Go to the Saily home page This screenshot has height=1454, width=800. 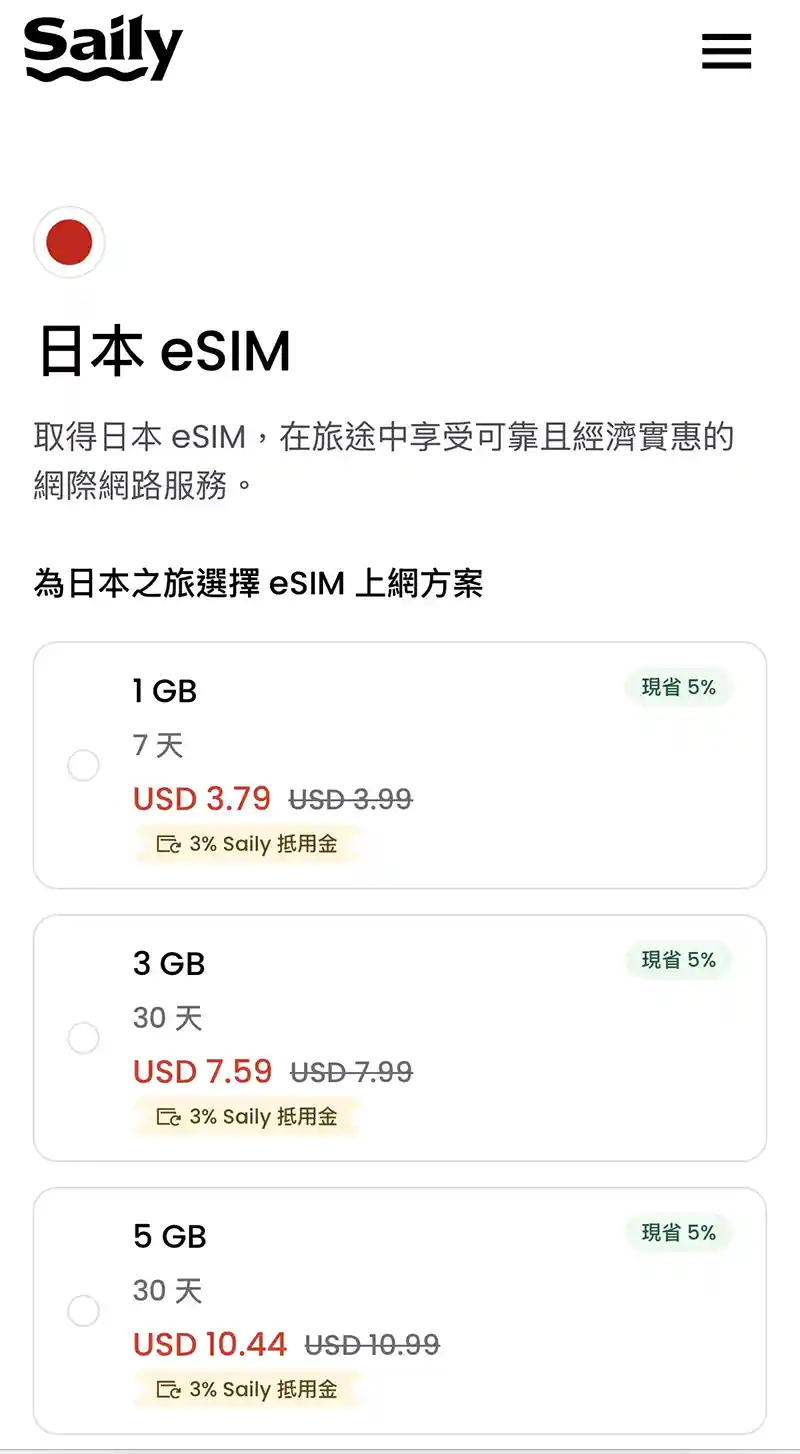tap(103, 48)
